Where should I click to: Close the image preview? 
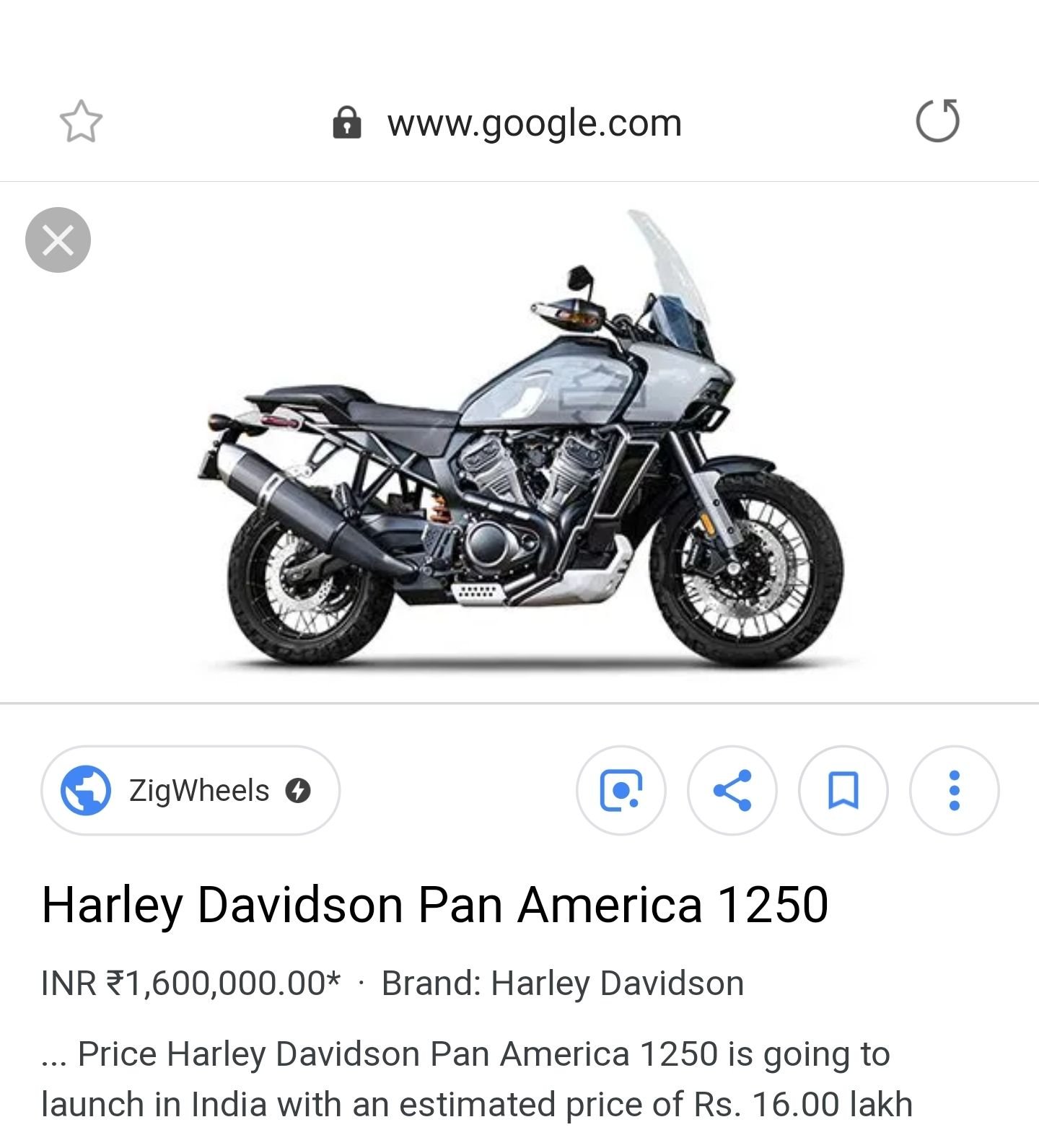[x=58, y=240]
